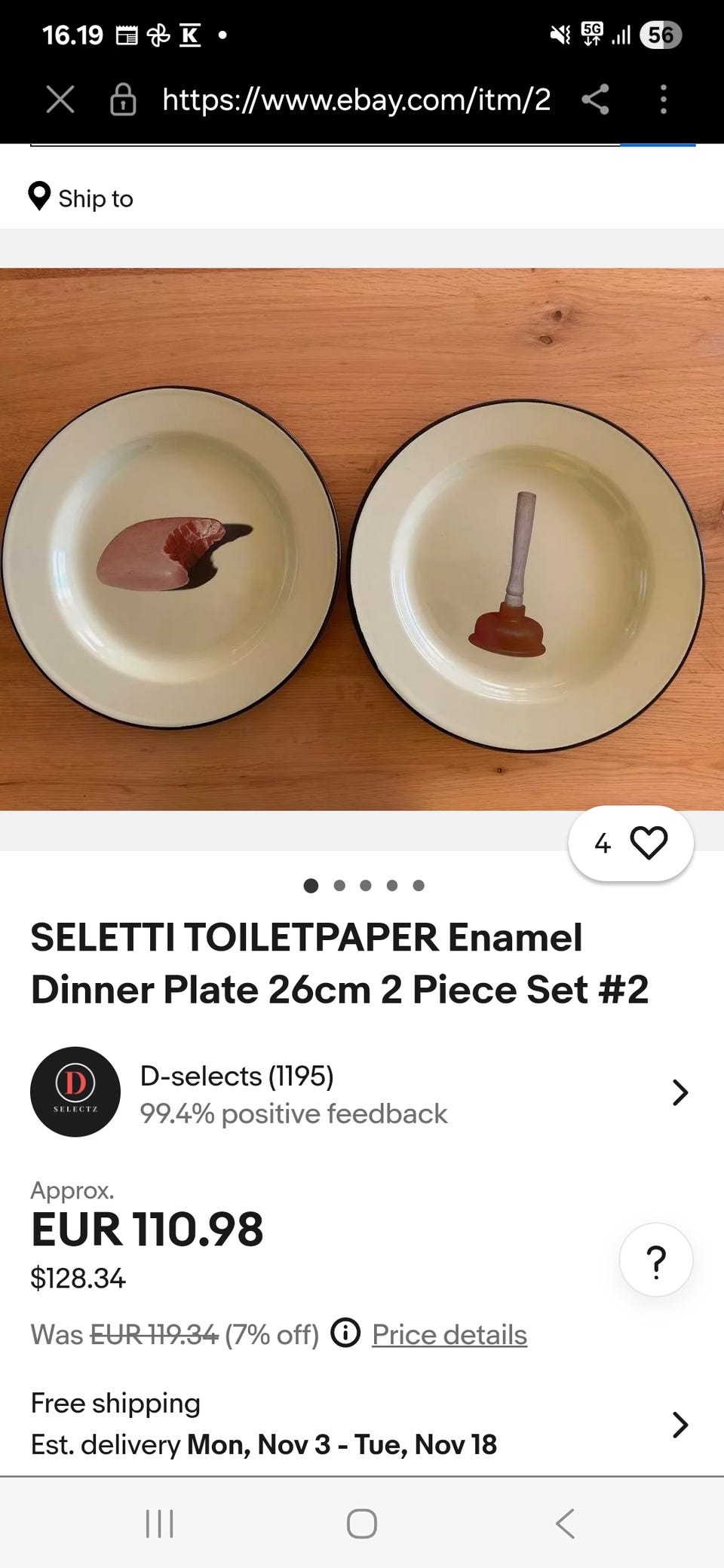Open the recent apps view
The height and width of the screenshot is (1568, 724).
(159, 1524)
